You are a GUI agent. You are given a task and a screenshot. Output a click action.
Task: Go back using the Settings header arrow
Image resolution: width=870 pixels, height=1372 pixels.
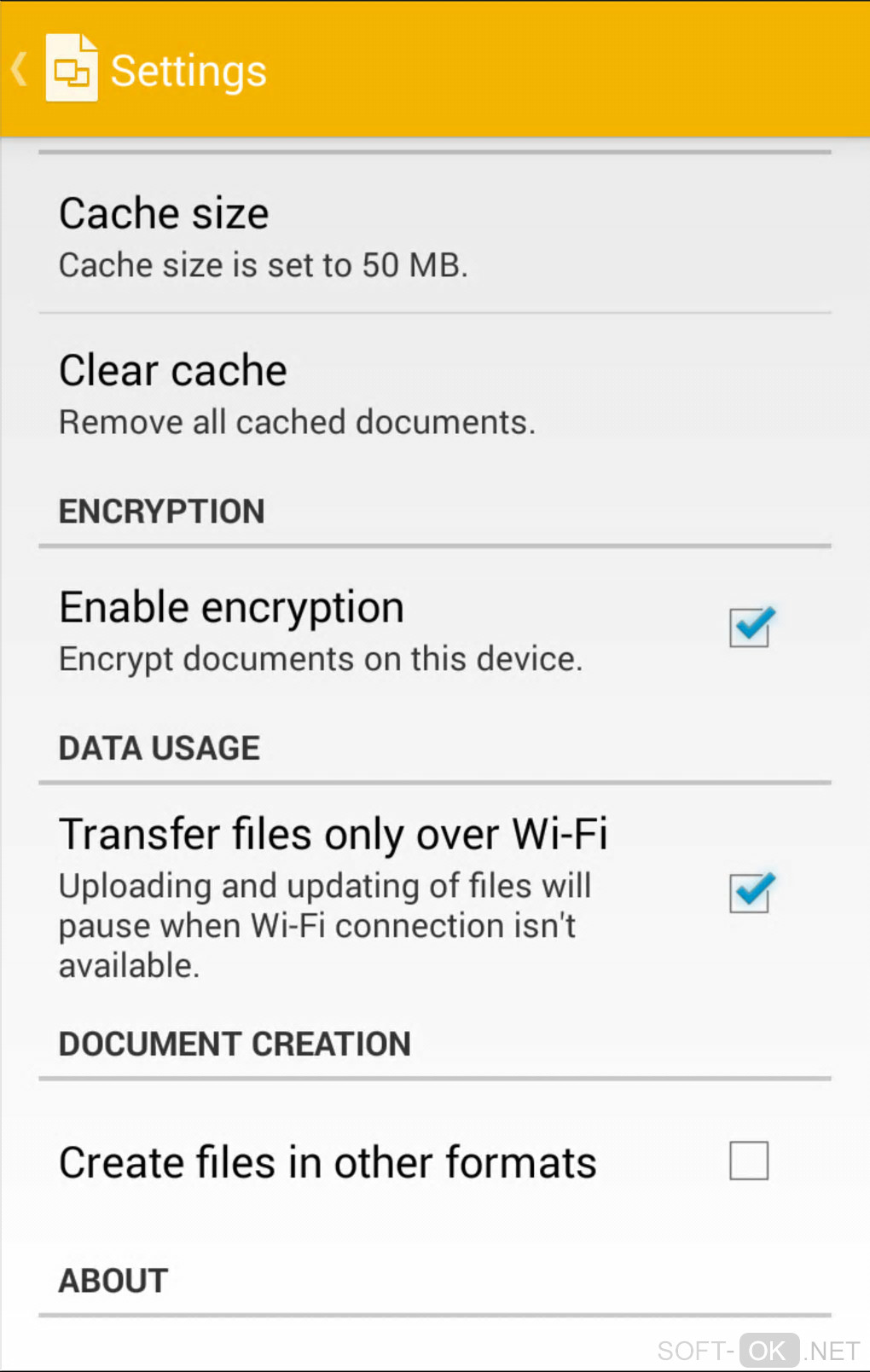point(20,69)
